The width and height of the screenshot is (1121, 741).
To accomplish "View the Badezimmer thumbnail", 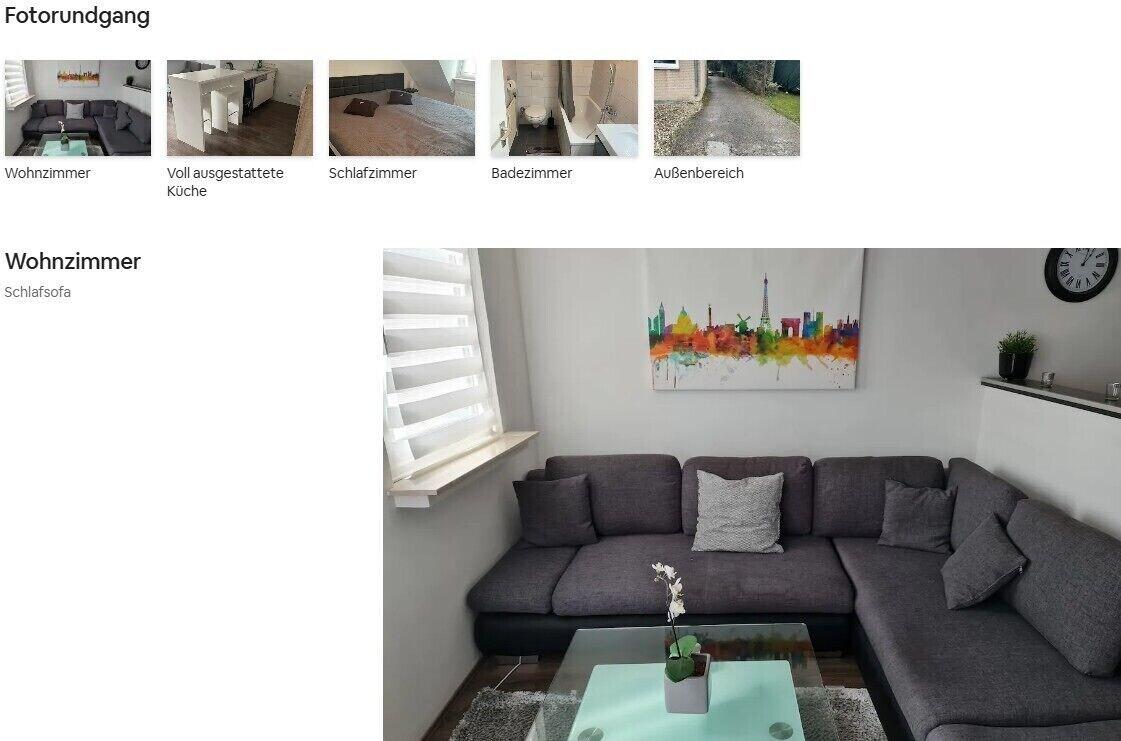I will point(564,108).
